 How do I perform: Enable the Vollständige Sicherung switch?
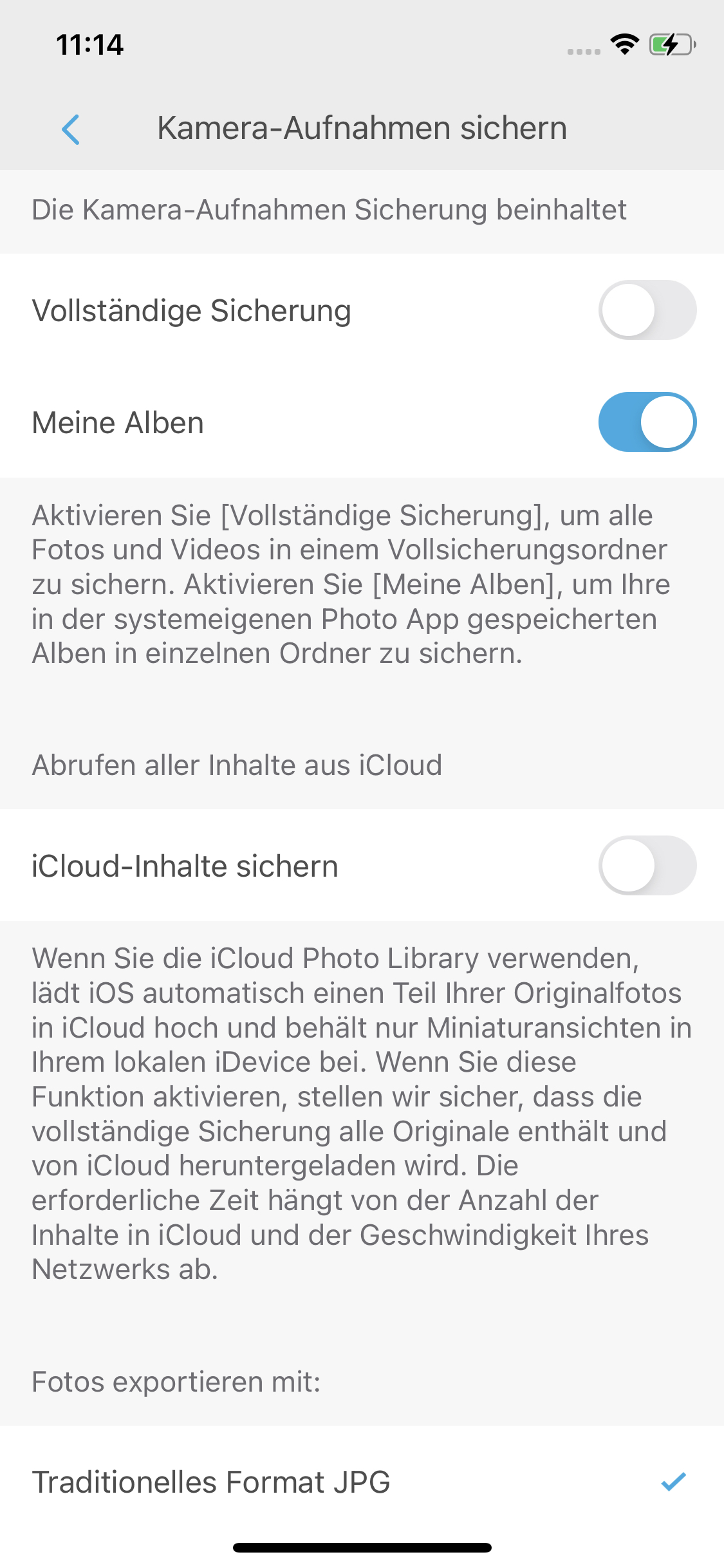pyautogui.click(x=647, y=310)
